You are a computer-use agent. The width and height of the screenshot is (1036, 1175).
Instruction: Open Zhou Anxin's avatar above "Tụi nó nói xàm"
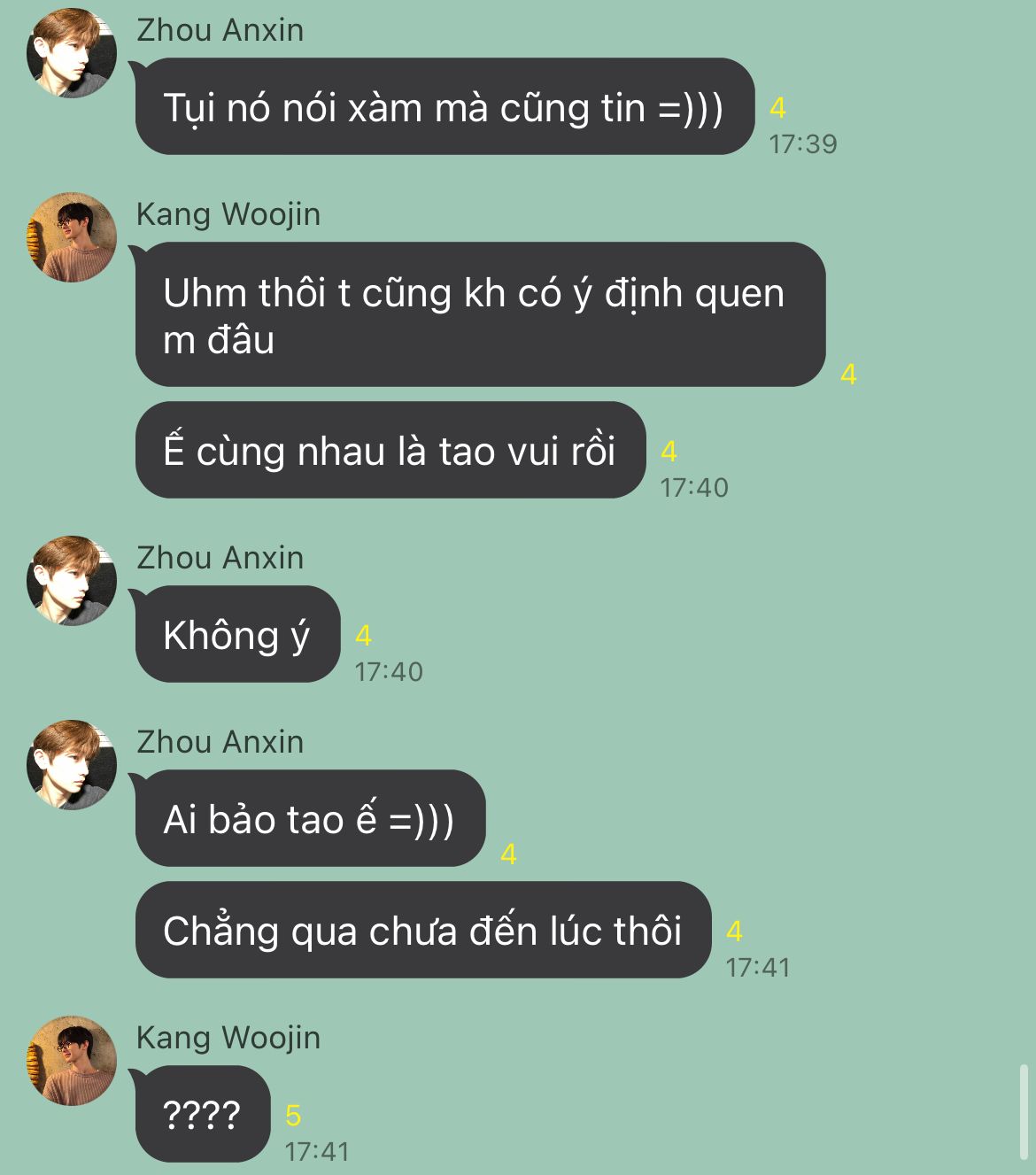tap(72, 53)
